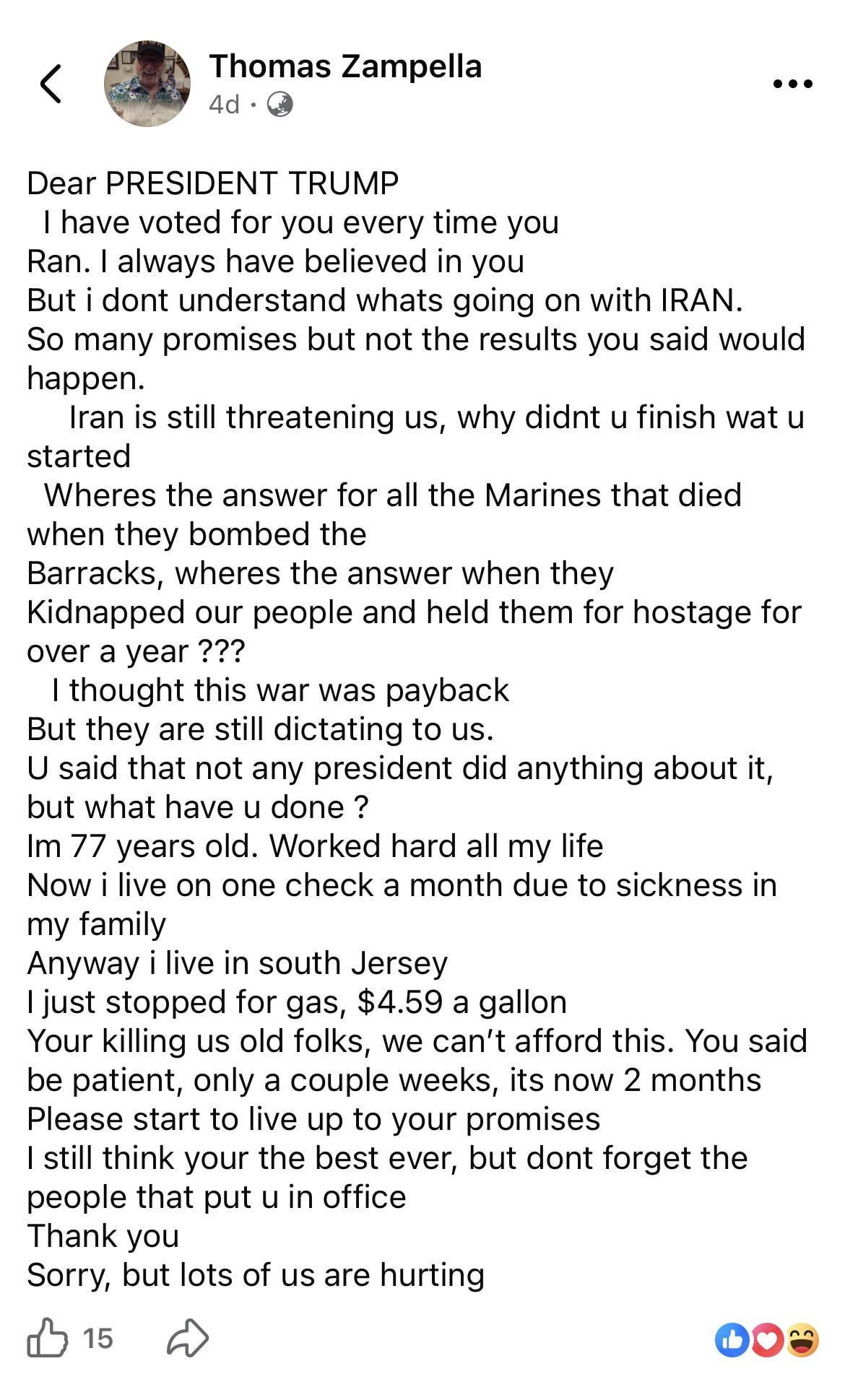Open the three-dot overflow menu

(x=792, y=84)
